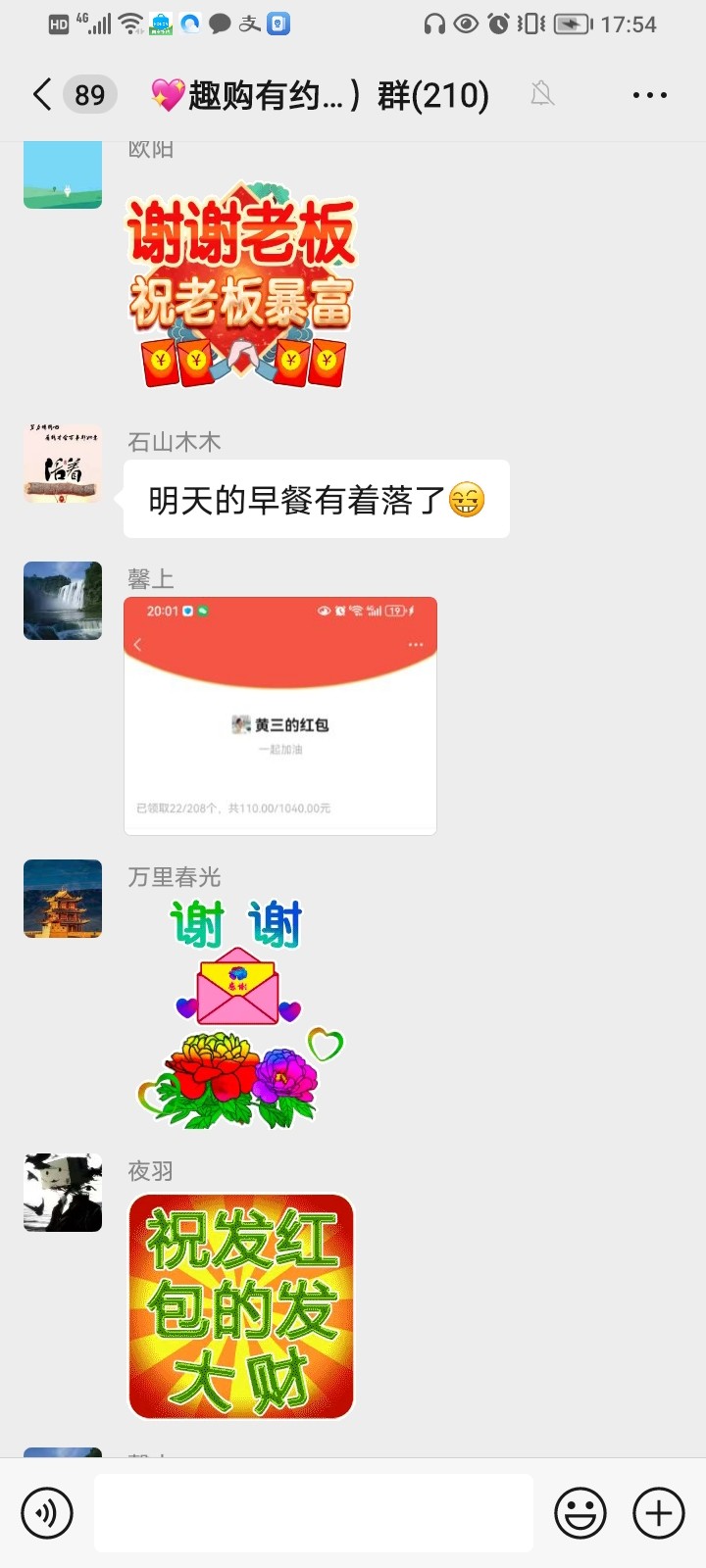This screenshot has height=1568, width=706.
Task: View 万里春光's profile avatar
Action: 63,899
